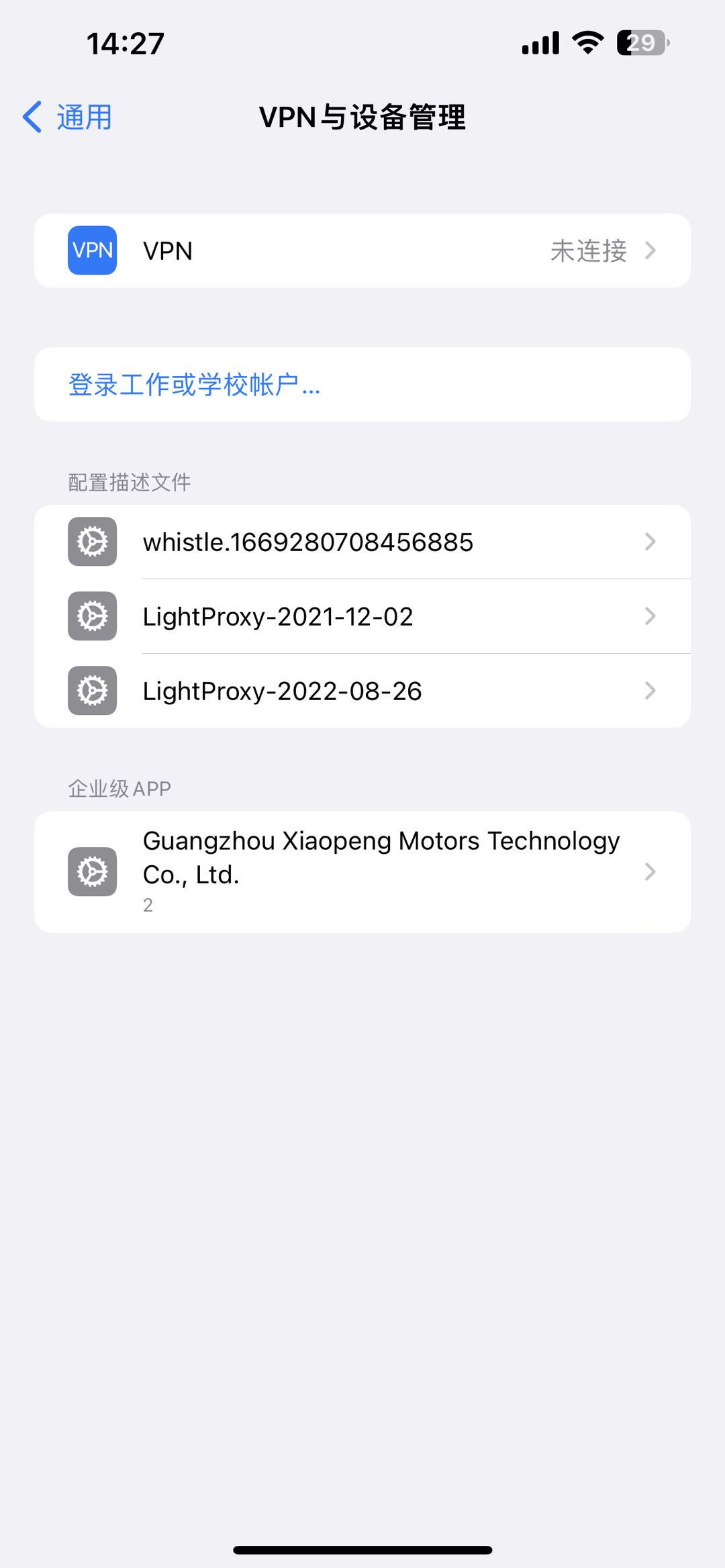Open the whistle.1669280708456885 profile
The image size is (725, 1568).
click(362, 542)
